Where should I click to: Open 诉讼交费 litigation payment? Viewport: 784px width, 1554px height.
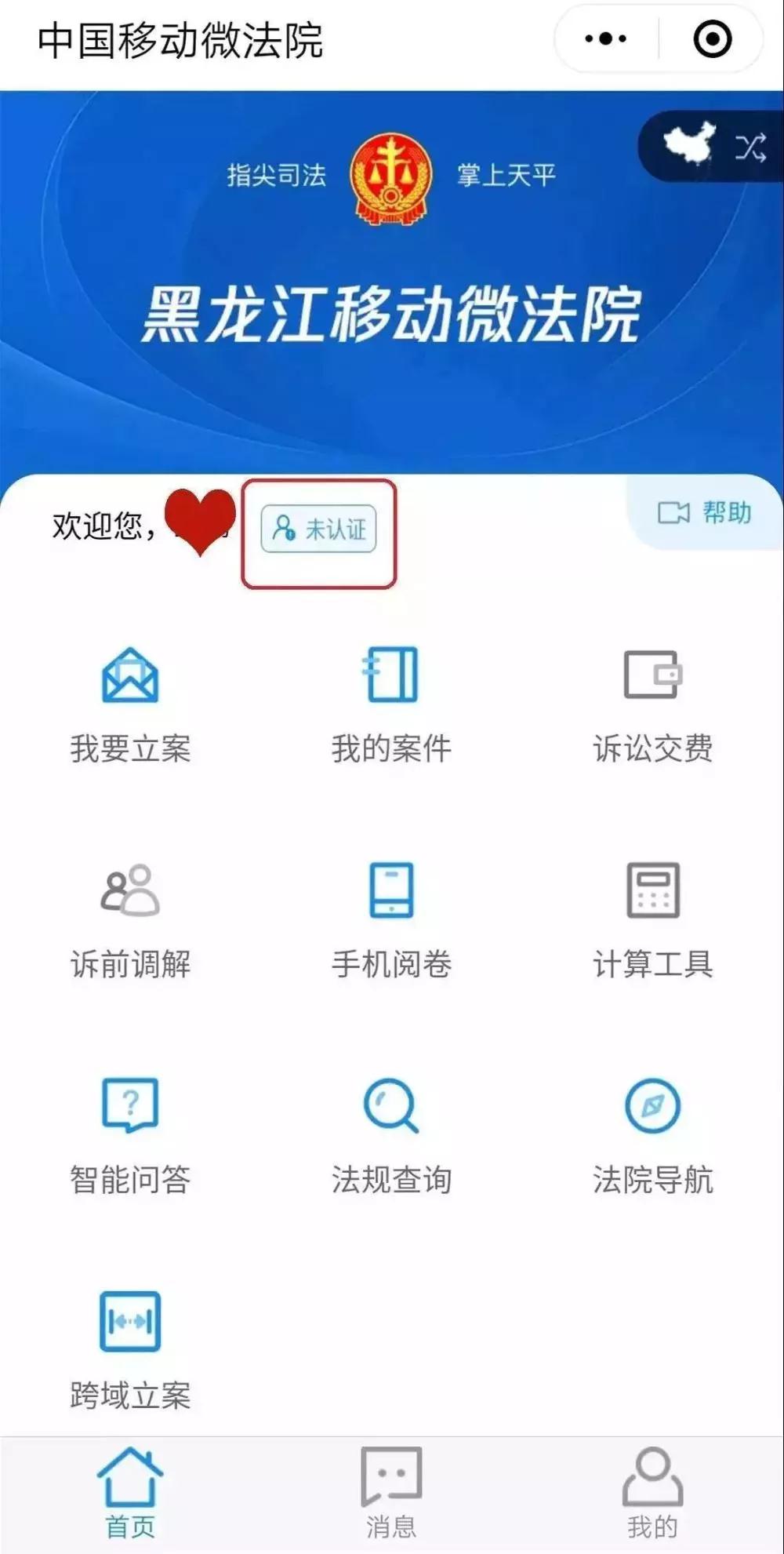click(x=652, y=704)
